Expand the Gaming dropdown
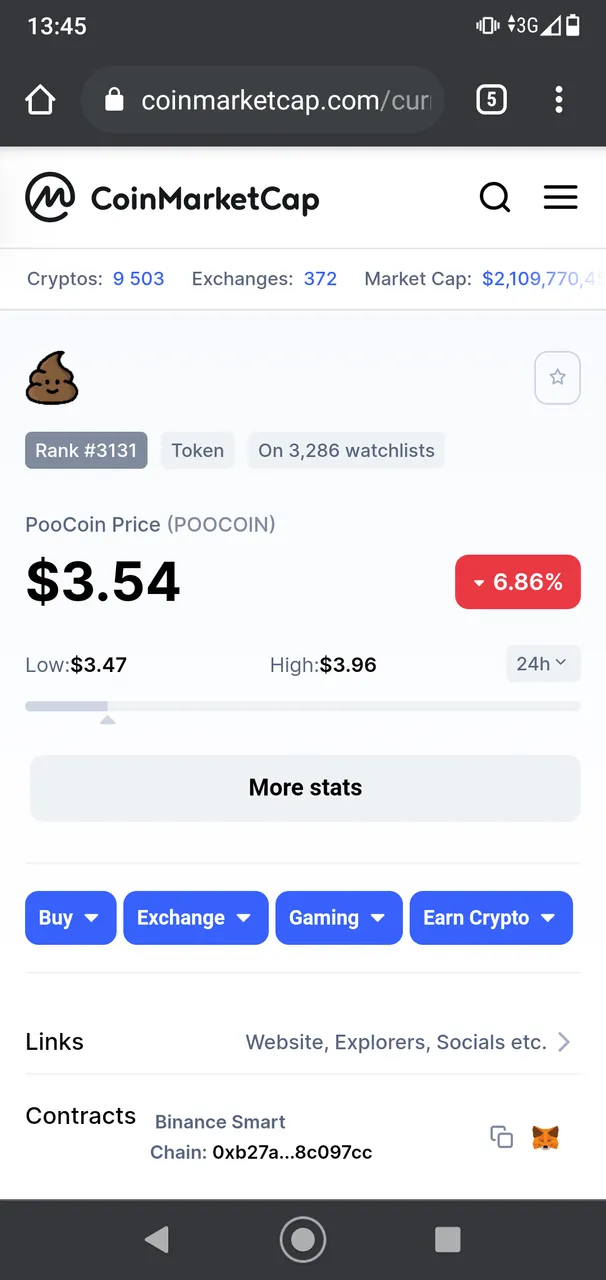The height and width of the screenshot is (1280, 606). coord(339,918)
